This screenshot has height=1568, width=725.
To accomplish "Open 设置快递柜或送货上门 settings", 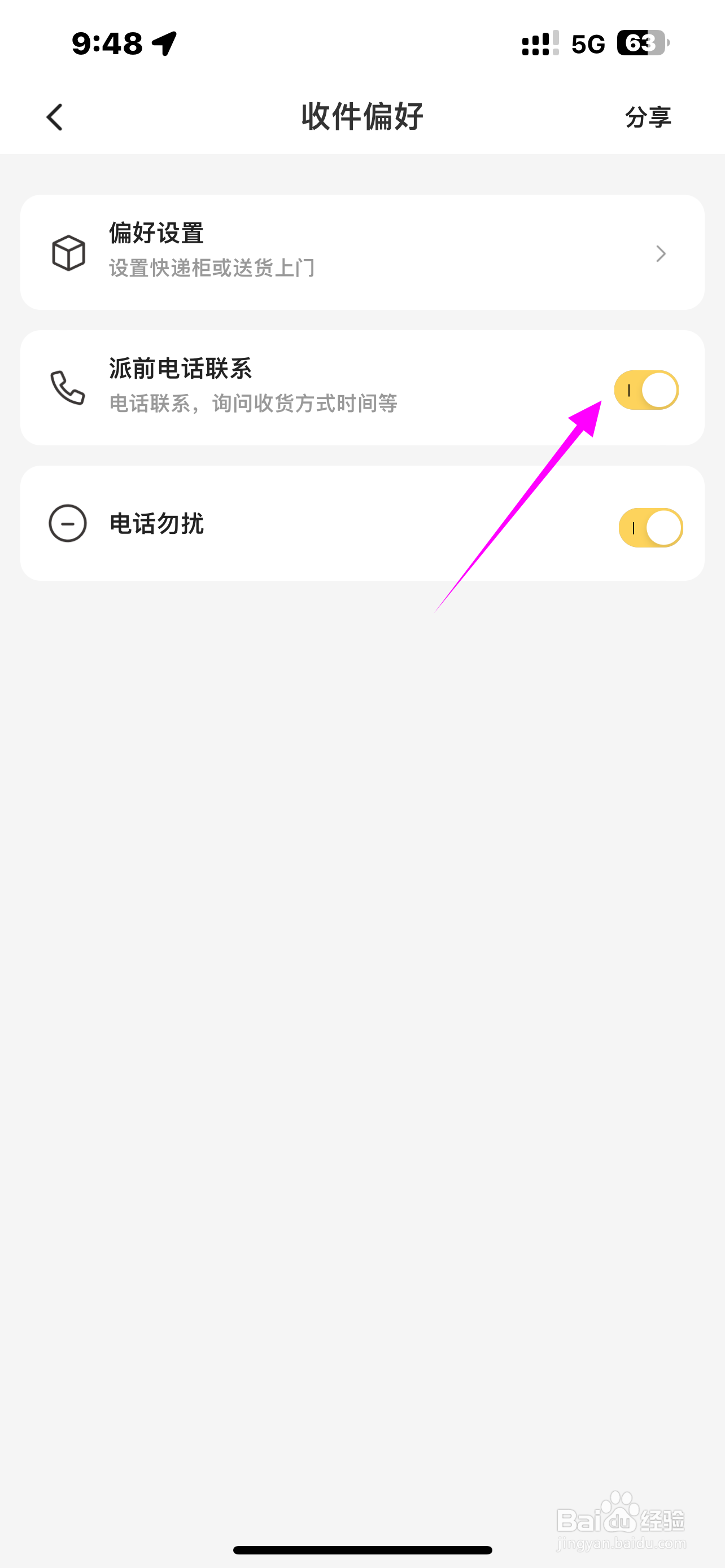I will click(212, 268).
